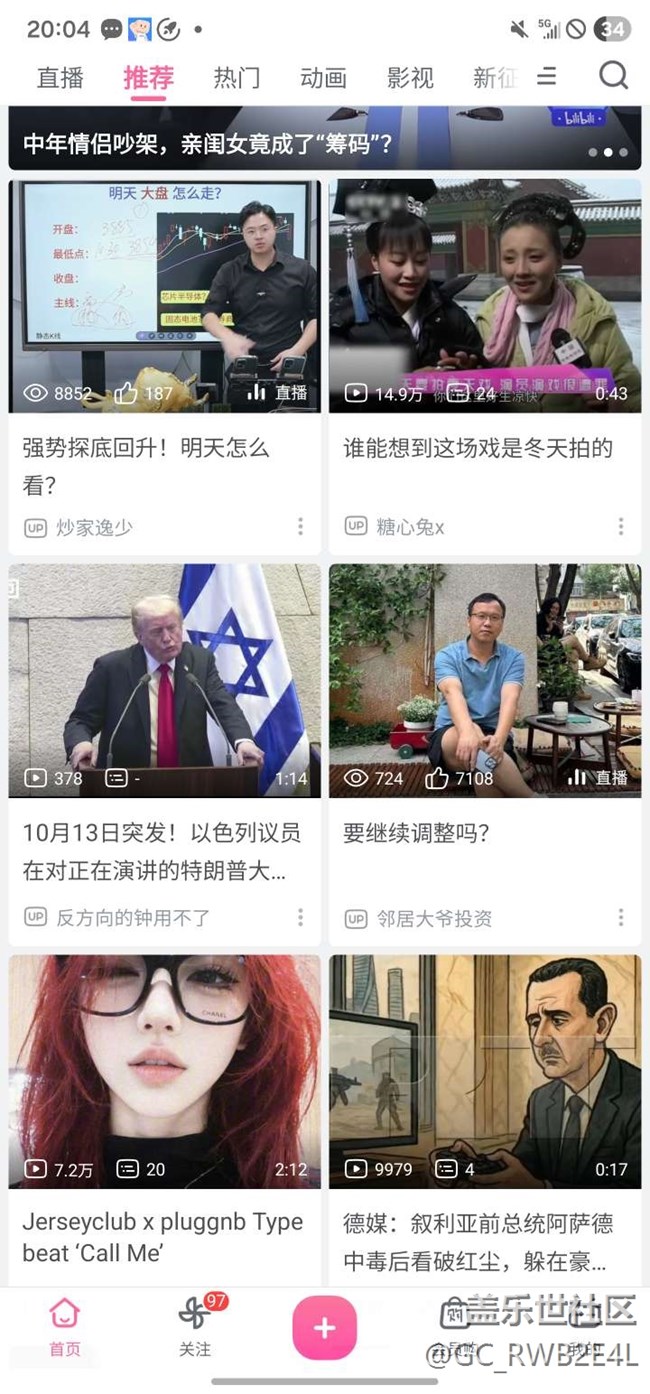
Task: Tap the pink plus button to upload
Action: pyautogui.click(x=324, y=1327)
